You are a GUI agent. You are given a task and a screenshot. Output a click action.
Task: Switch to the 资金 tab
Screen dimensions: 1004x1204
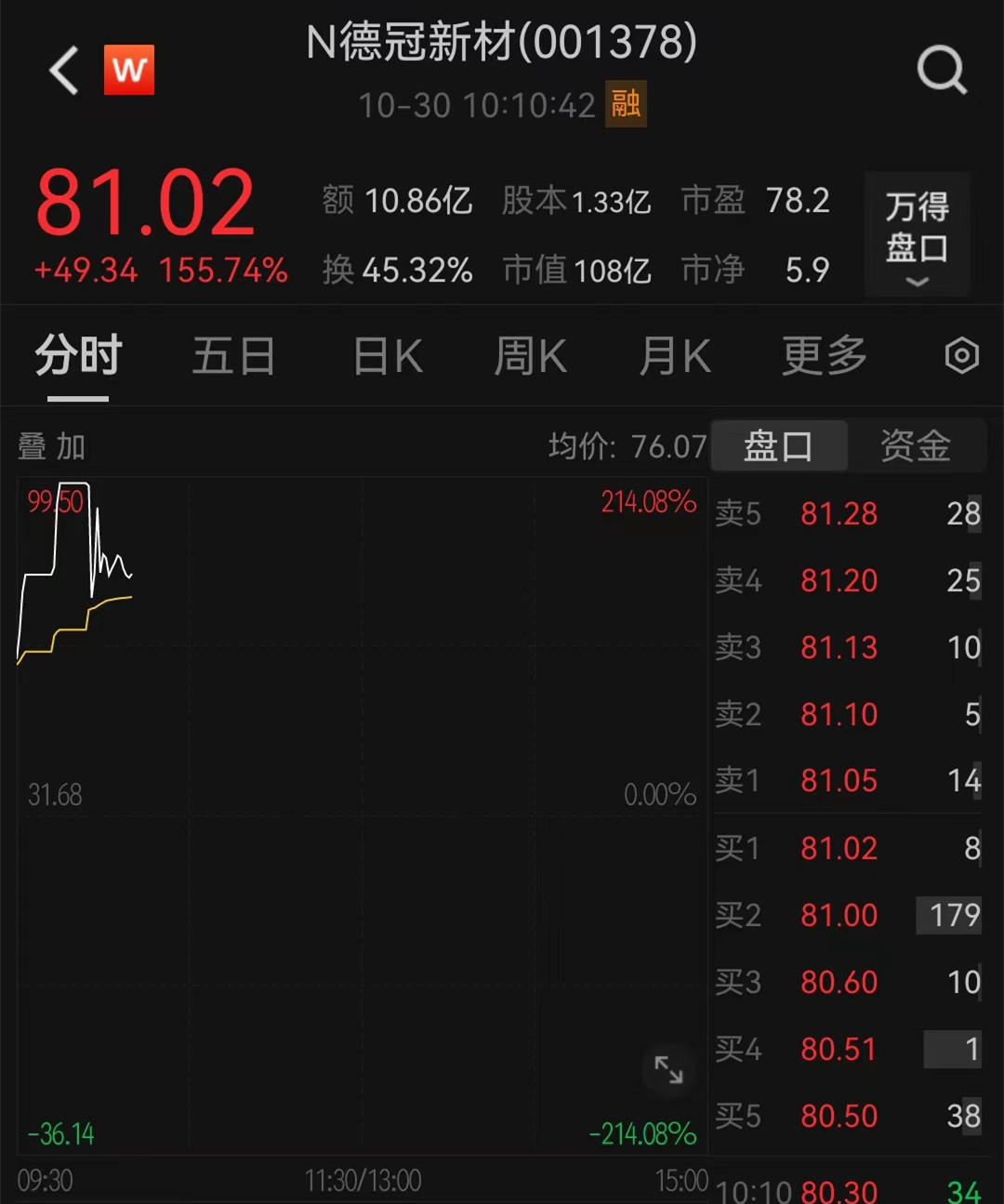tap(916, 446)
